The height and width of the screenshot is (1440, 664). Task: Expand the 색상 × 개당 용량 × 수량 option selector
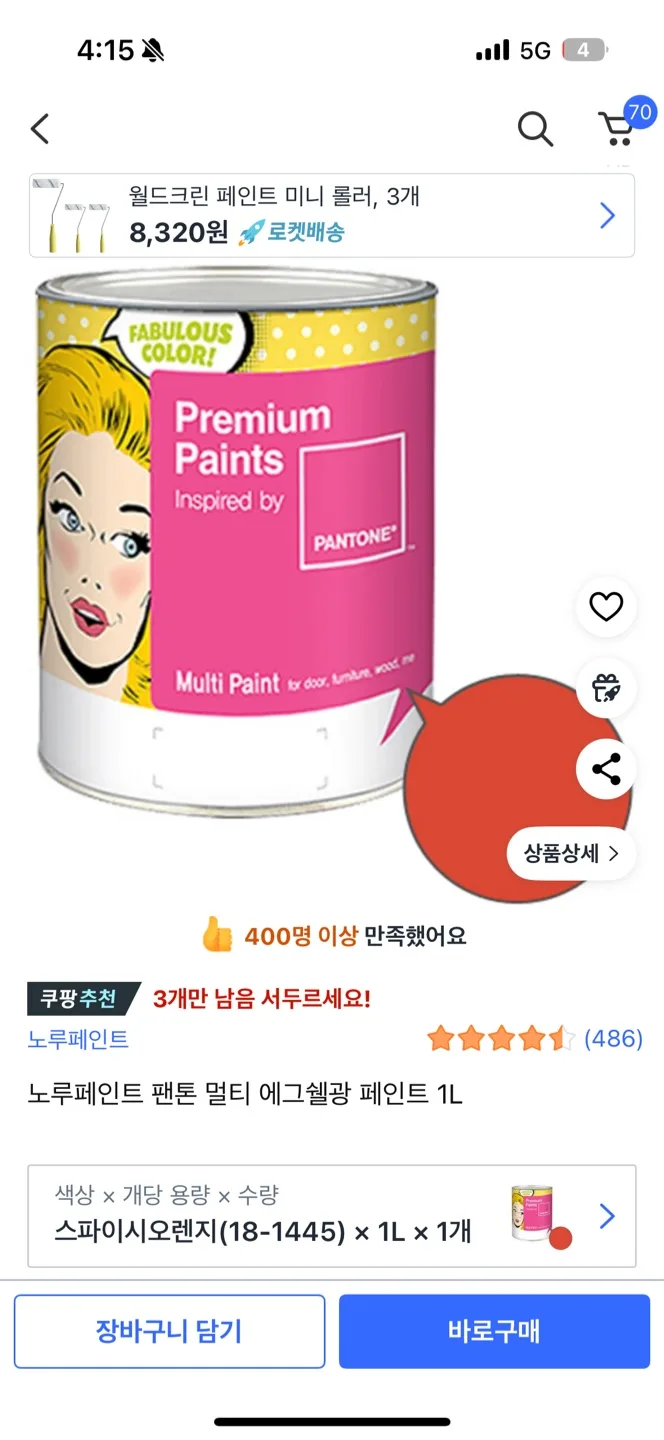pyautogui.click(x=331, y=1216)
